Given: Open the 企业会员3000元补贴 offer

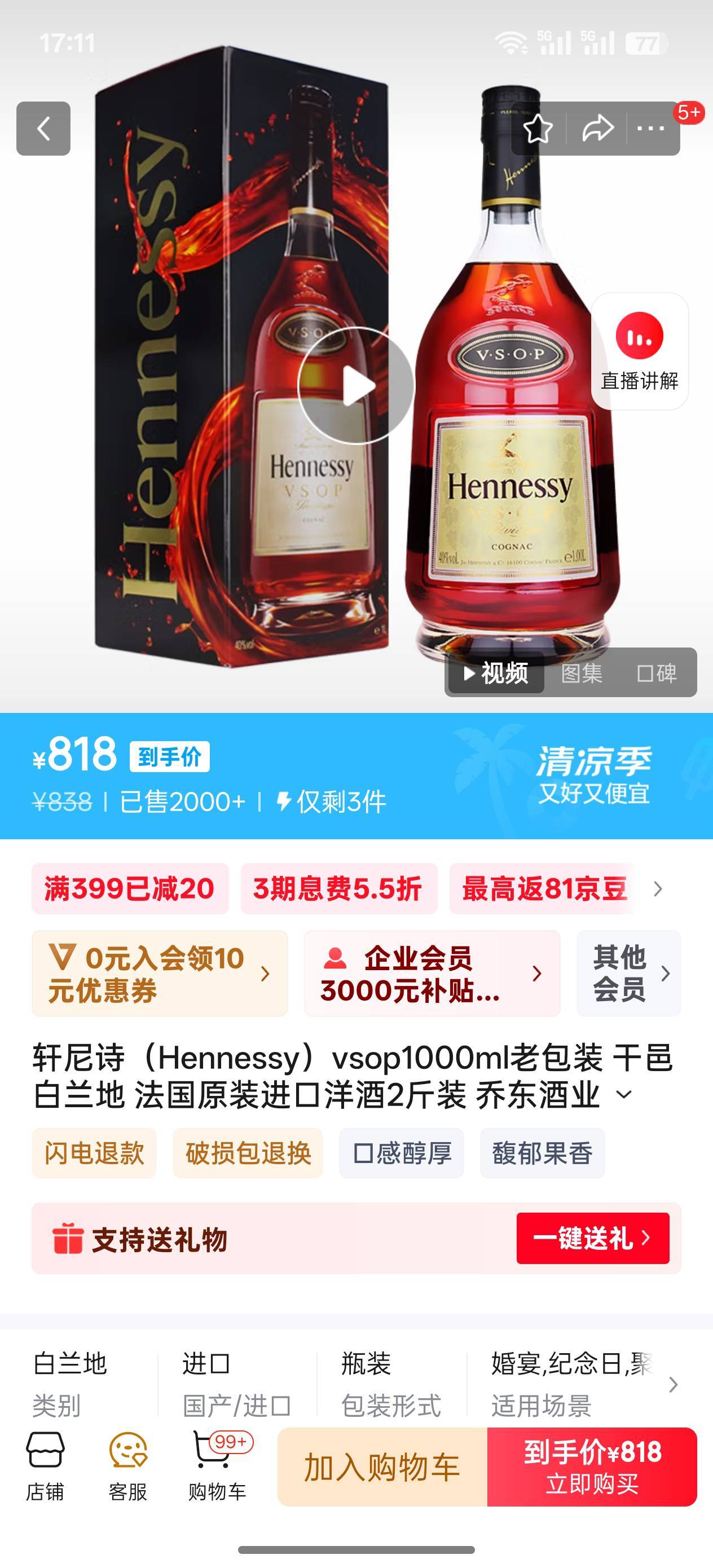Looking at the screenshot, I should pyautogui.click(x=432, y=974).
